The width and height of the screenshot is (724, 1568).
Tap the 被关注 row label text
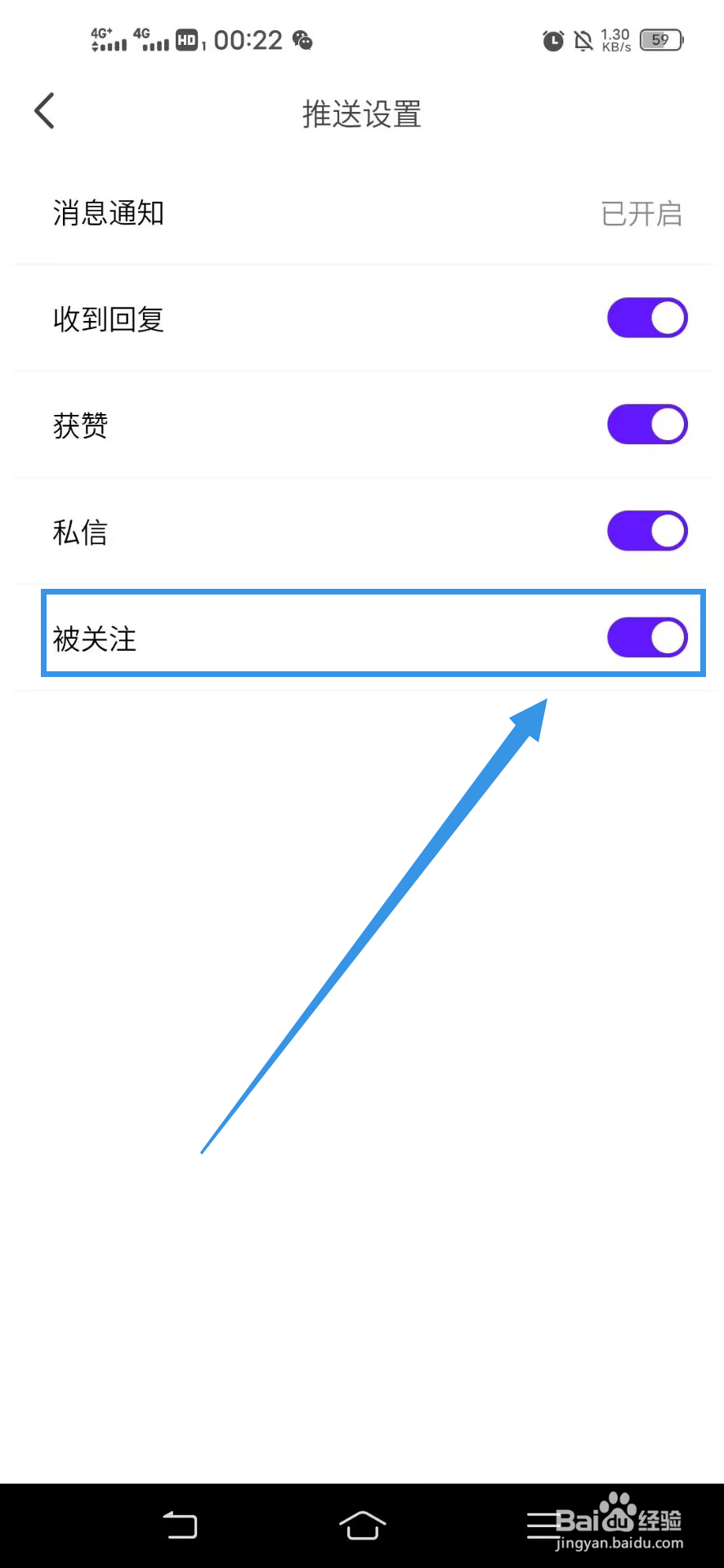[93, 639]
